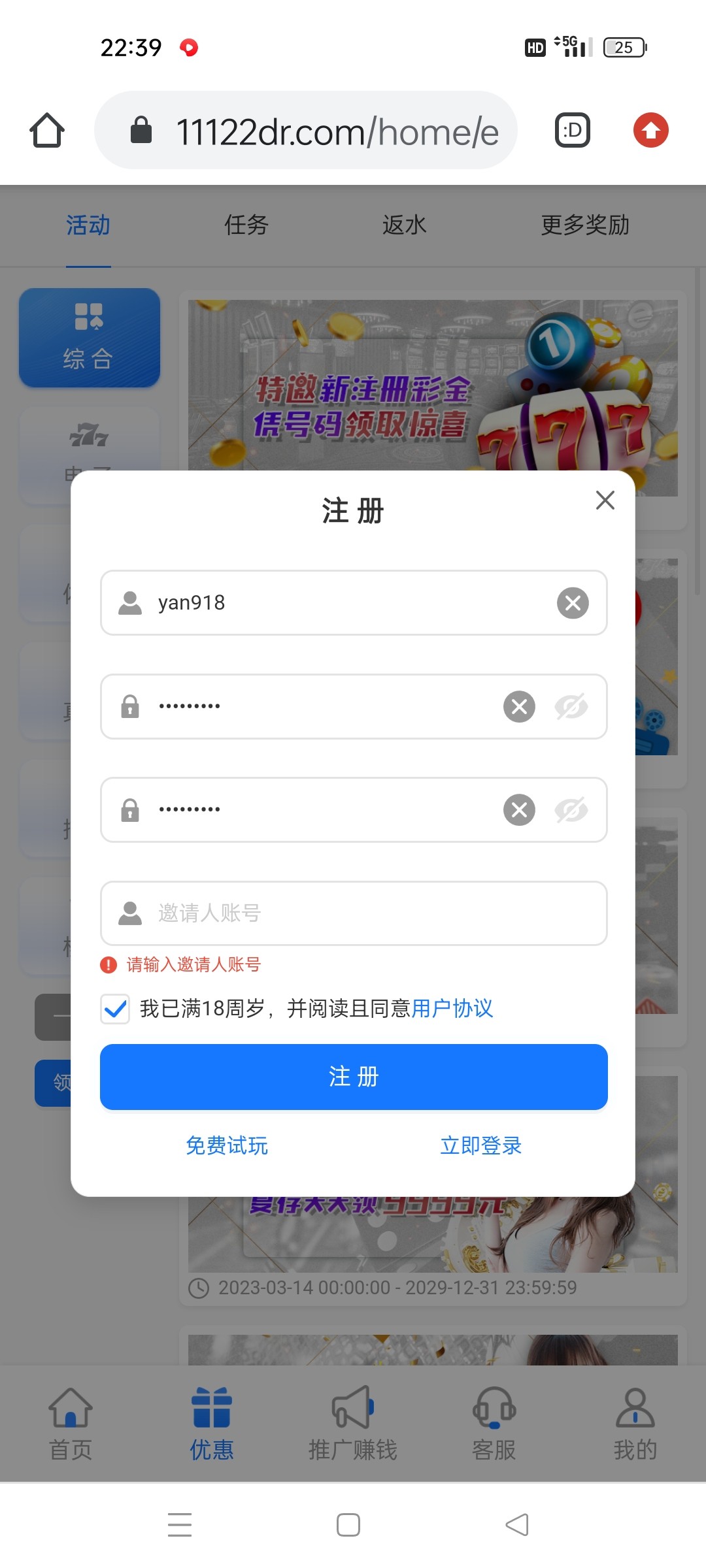Tap the blue 注册 button
The height and width of the screenshot is (1568, 706).
[x=354, y=1077]
